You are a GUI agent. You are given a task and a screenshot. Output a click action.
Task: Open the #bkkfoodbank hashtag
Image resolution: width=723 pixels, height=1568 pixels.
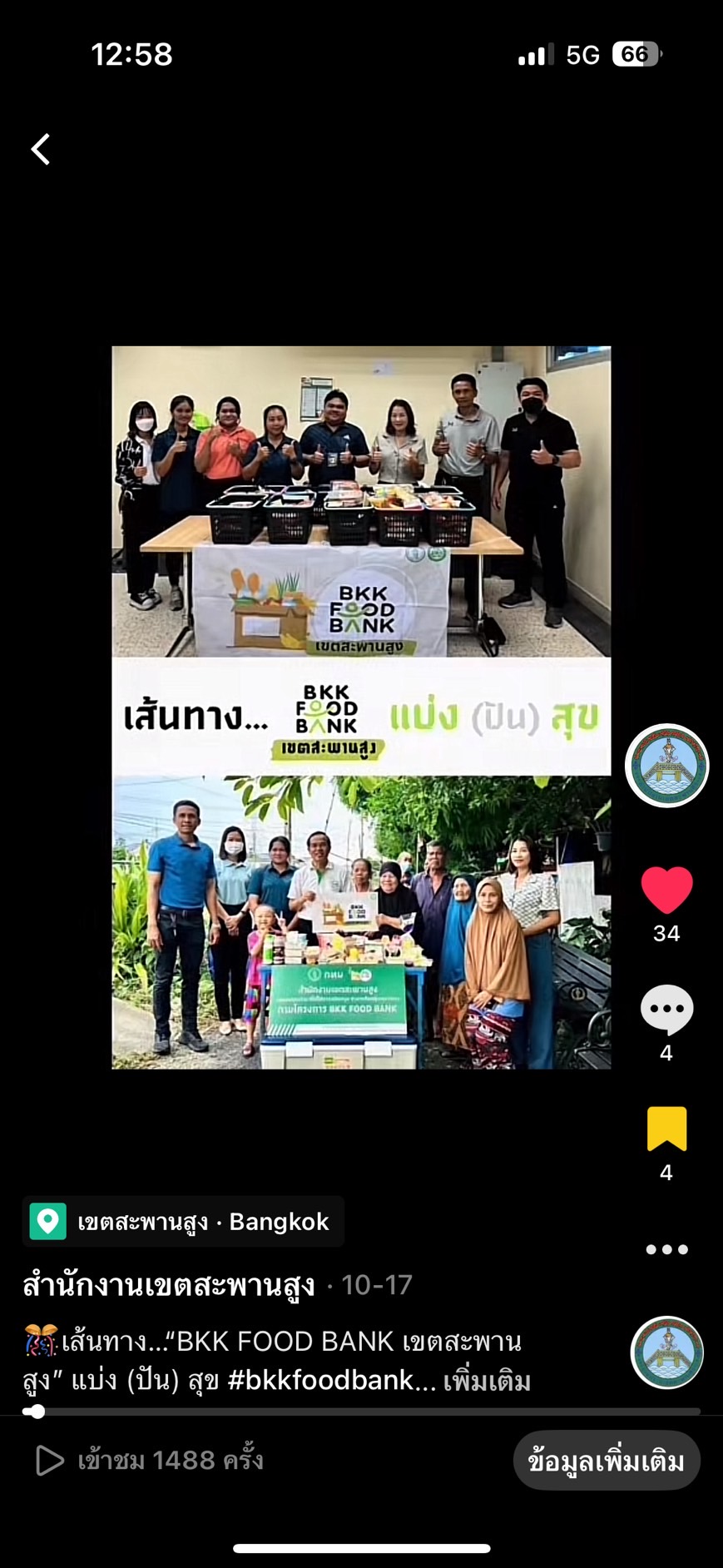click(x=331, y=1381)
